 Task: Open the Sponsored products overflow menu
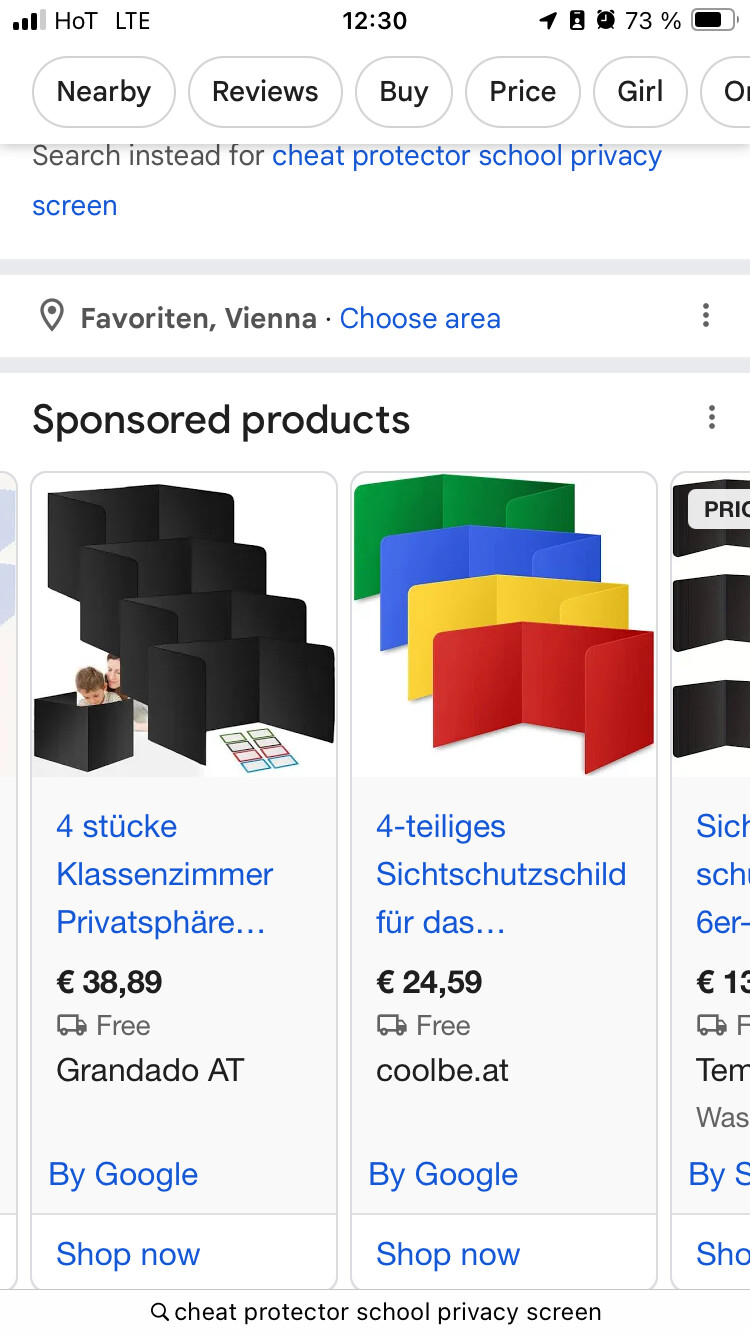(712, 417)
